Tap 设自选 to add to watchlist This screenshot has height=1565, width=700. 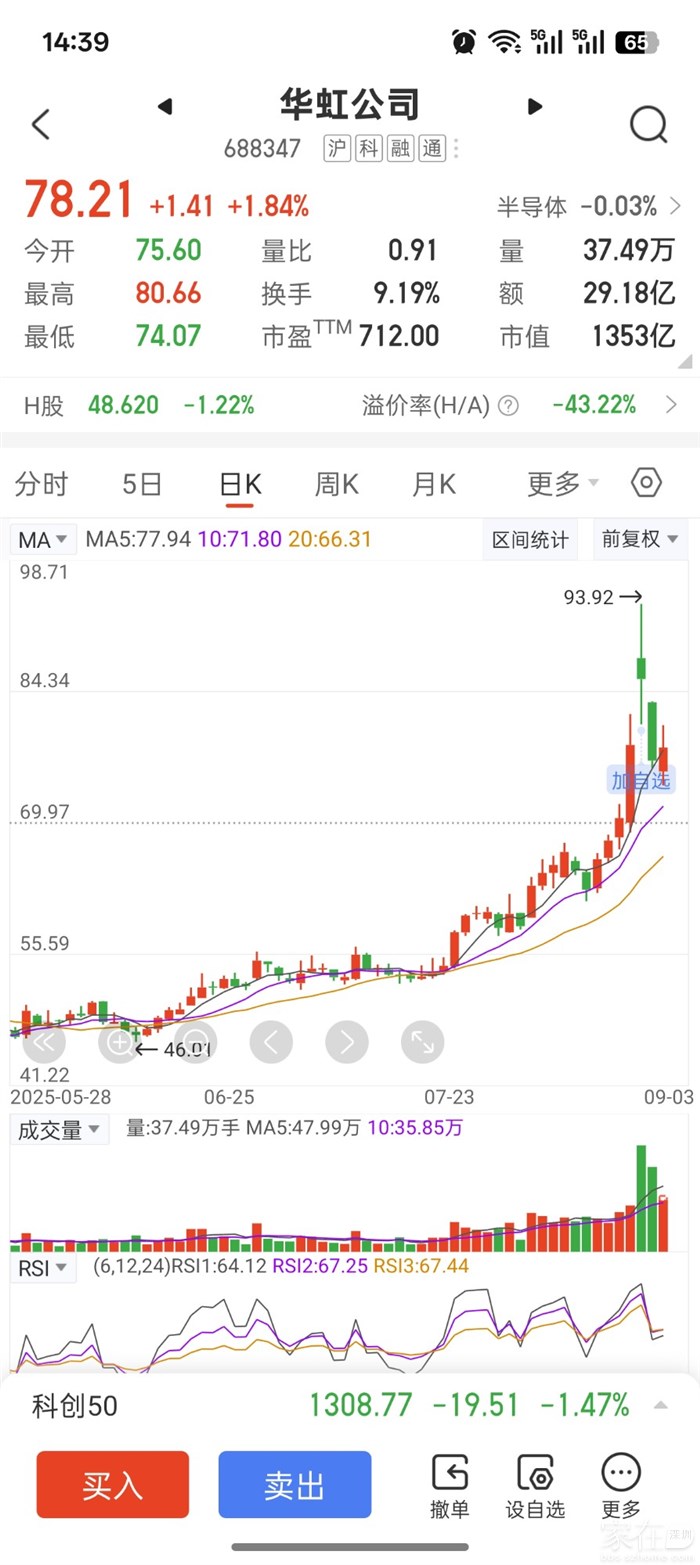[535, 1487]
